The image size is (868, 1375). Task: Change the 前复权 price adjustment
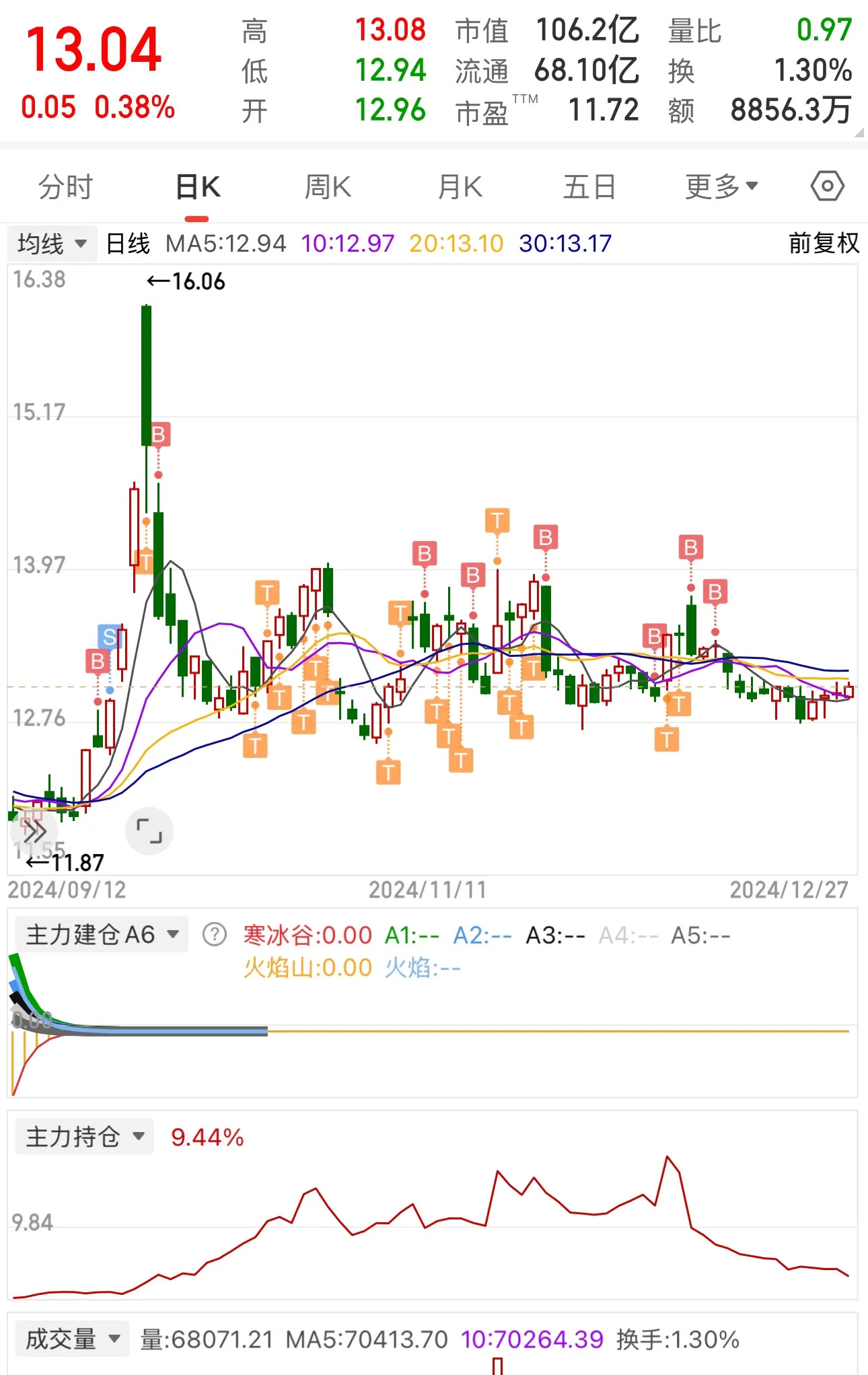824,244
